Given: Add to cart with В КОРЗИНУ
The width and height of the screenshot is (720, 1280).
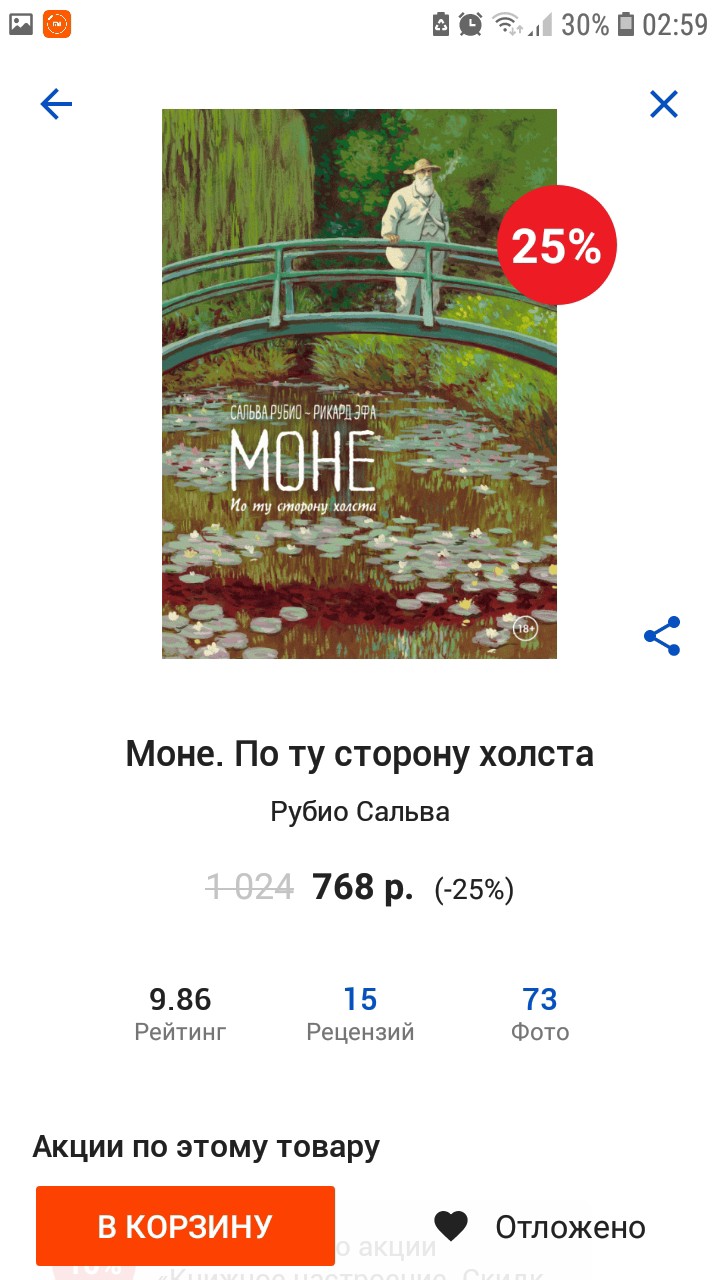Looking at the screenshot, I should 185,1226.
